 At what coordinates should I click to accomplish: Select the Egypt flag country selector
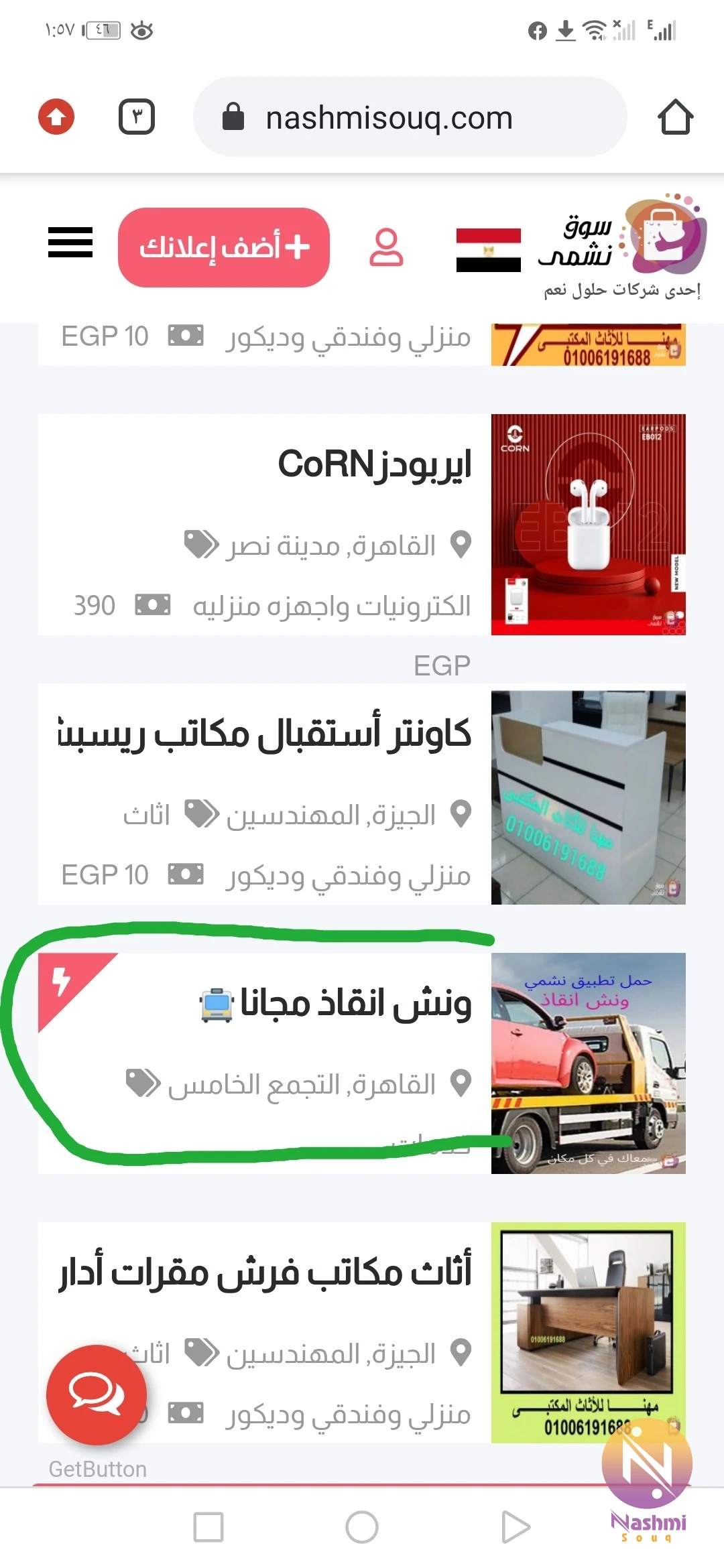coord(488,250)
